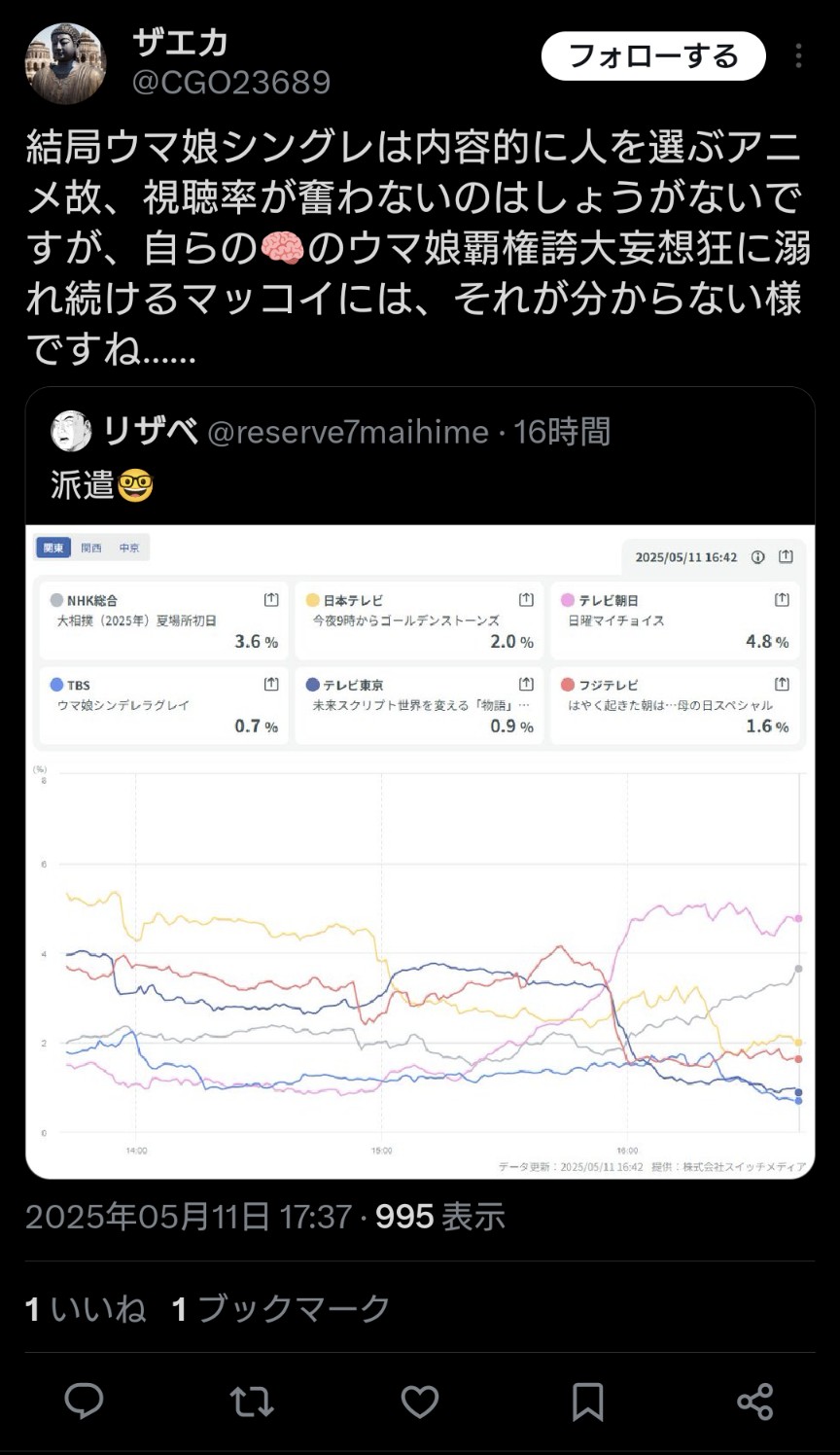Share this post

(755, 1402)
